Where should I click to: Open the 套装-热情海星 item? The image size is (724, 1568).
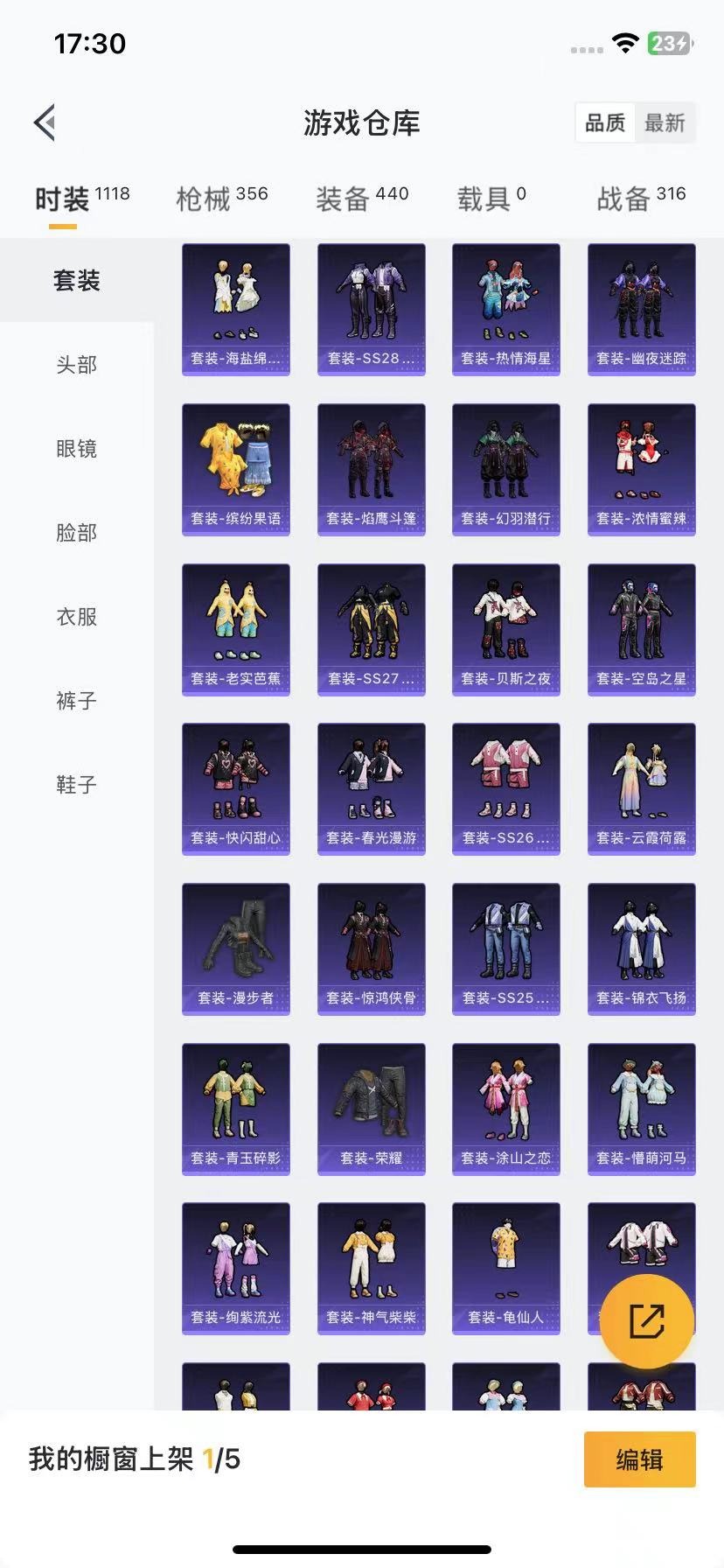pos(506,310)
